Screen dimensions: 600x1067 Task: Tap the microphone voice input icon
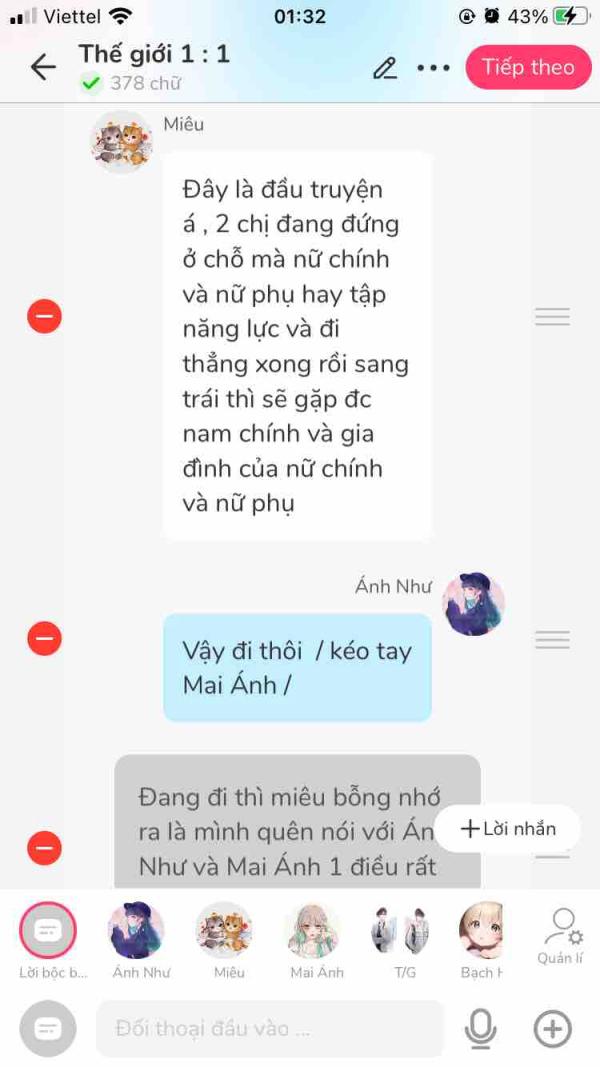pyautogui.click(x=480, y=1028)
